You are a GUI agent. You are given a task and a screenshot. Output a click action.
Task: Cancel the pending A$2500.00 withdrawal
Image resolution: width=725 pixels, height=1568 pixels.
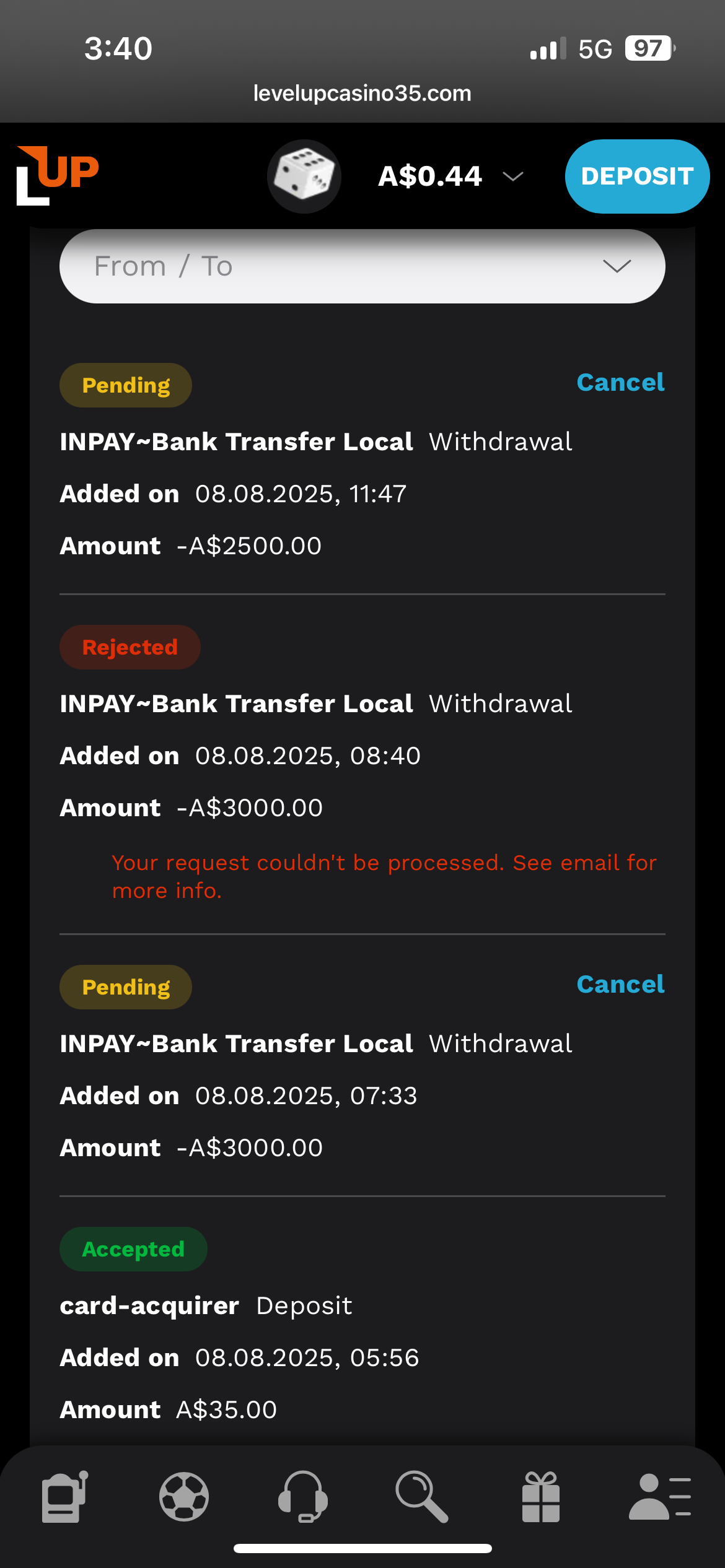pyautogui.click(x=620, y=383)
